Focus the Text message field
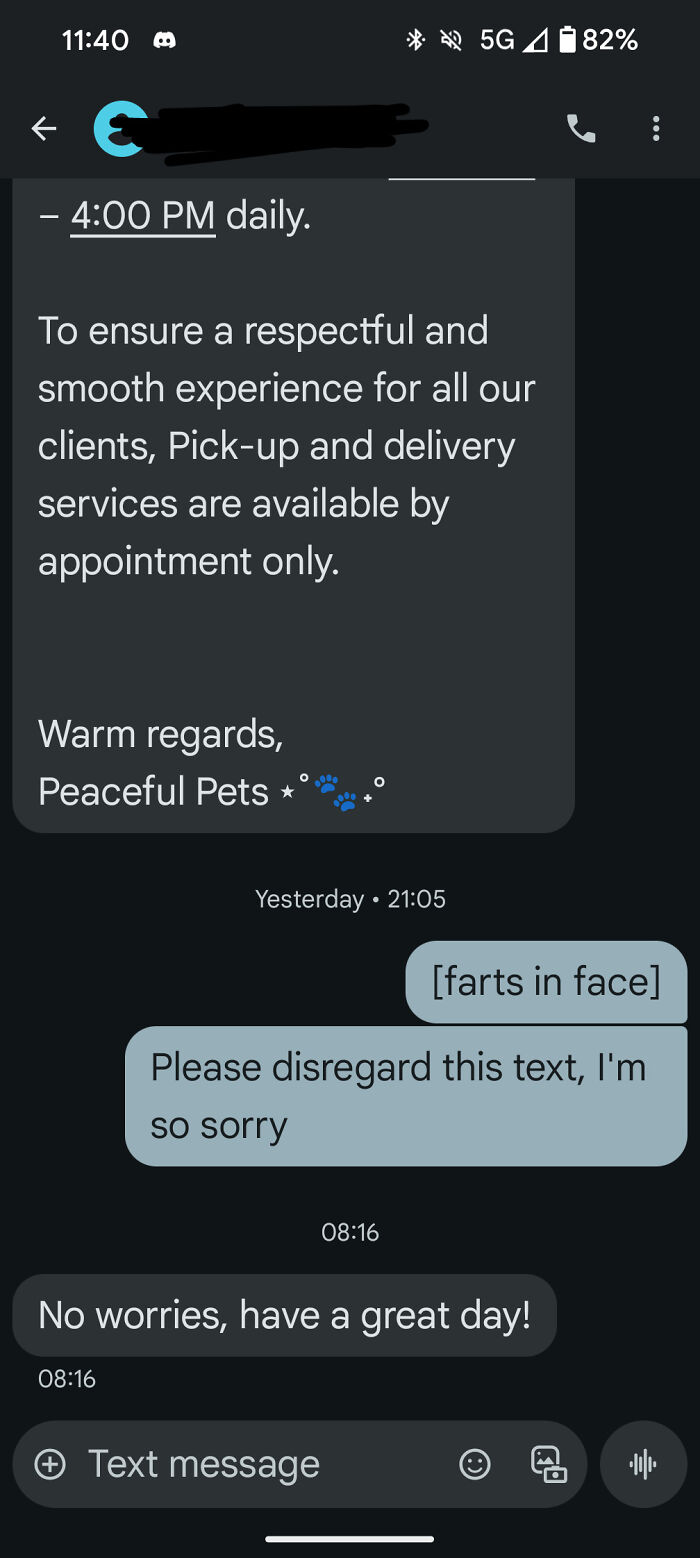The height and width of the screenshot is (1558, 700). click(250, 1465)
